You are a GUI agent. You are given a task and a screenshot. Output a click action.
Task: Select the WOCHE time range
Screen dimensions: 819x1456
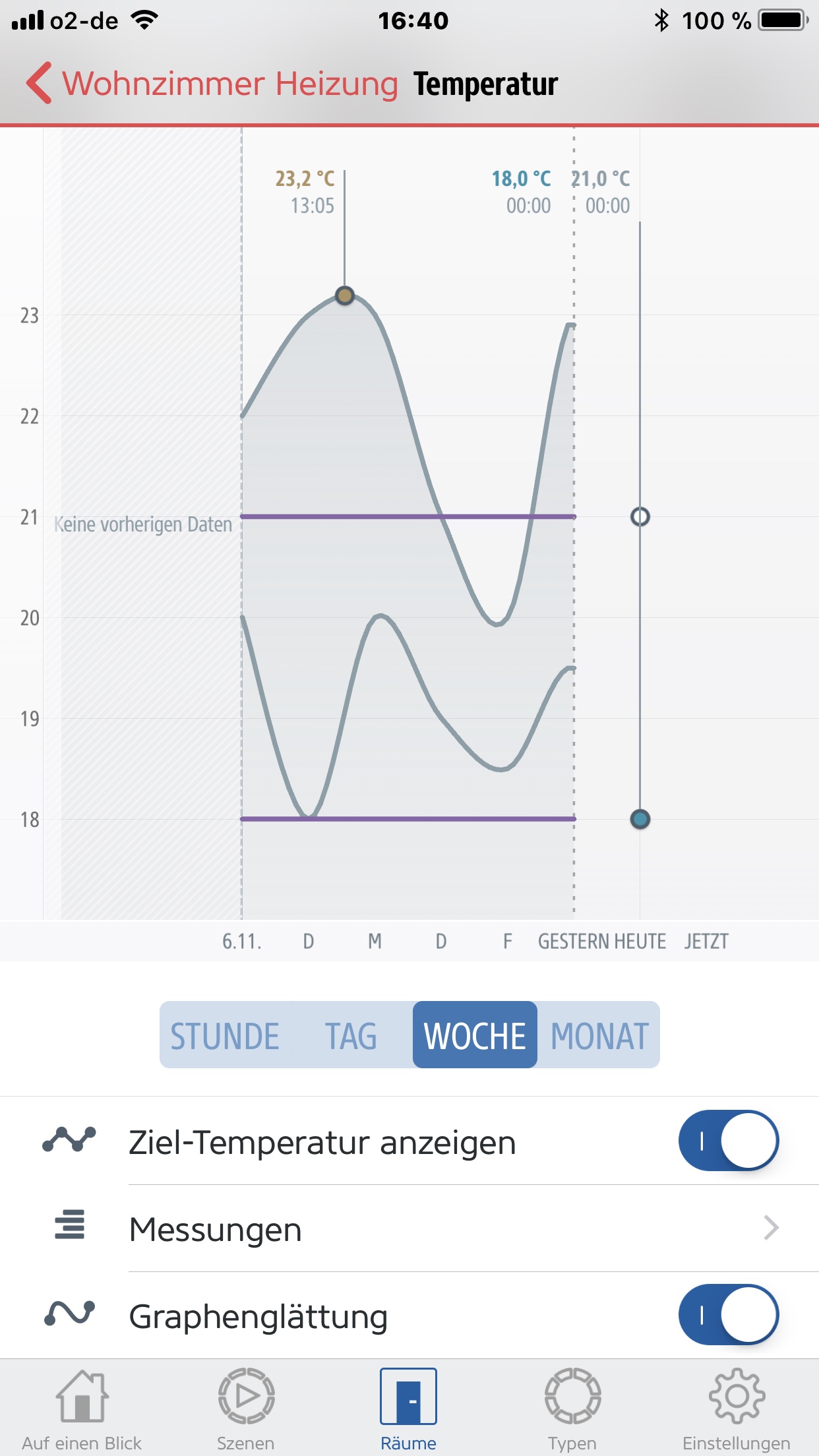coord(474,1035)
